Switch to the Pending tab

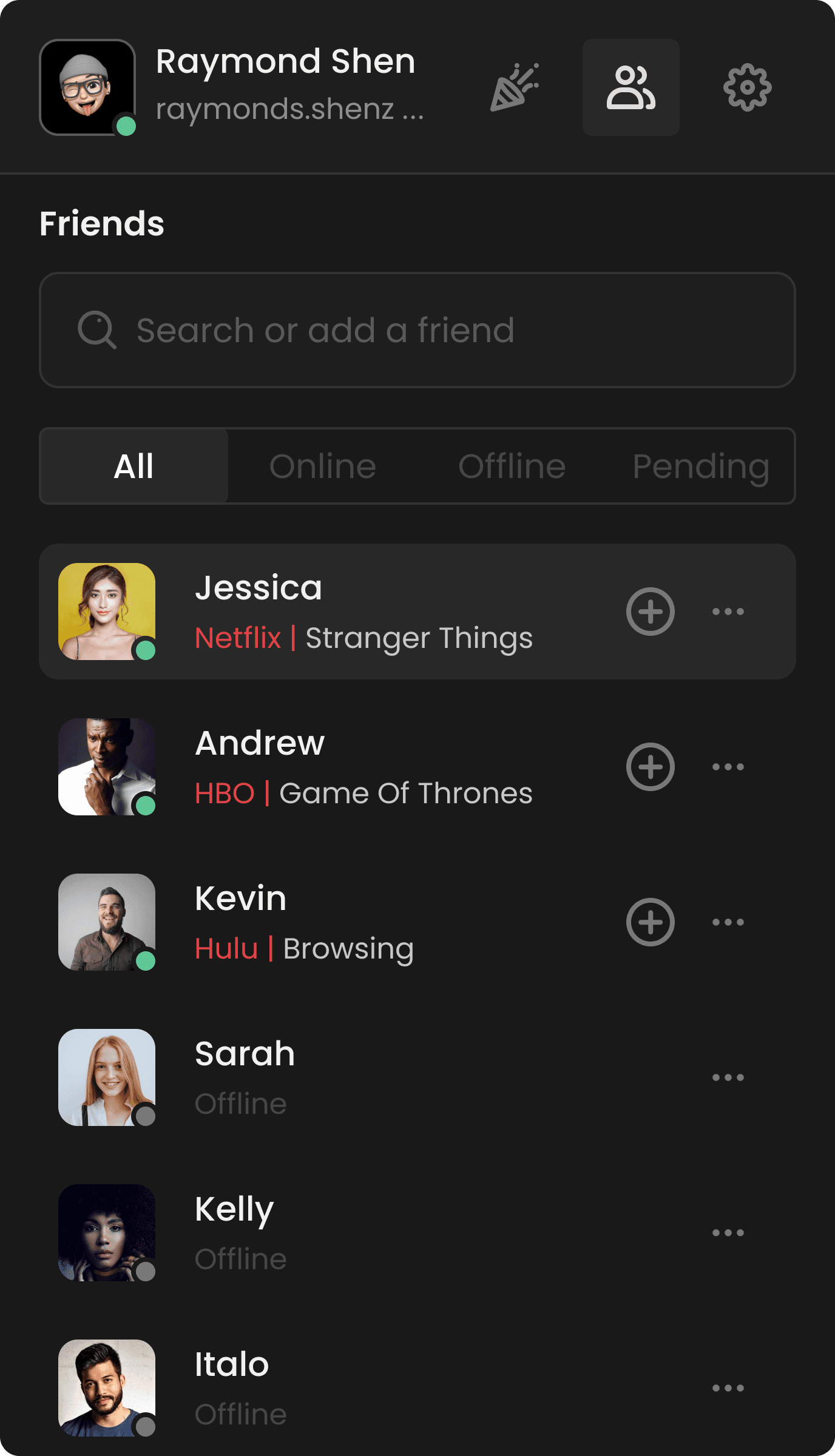tap(701, 466)
